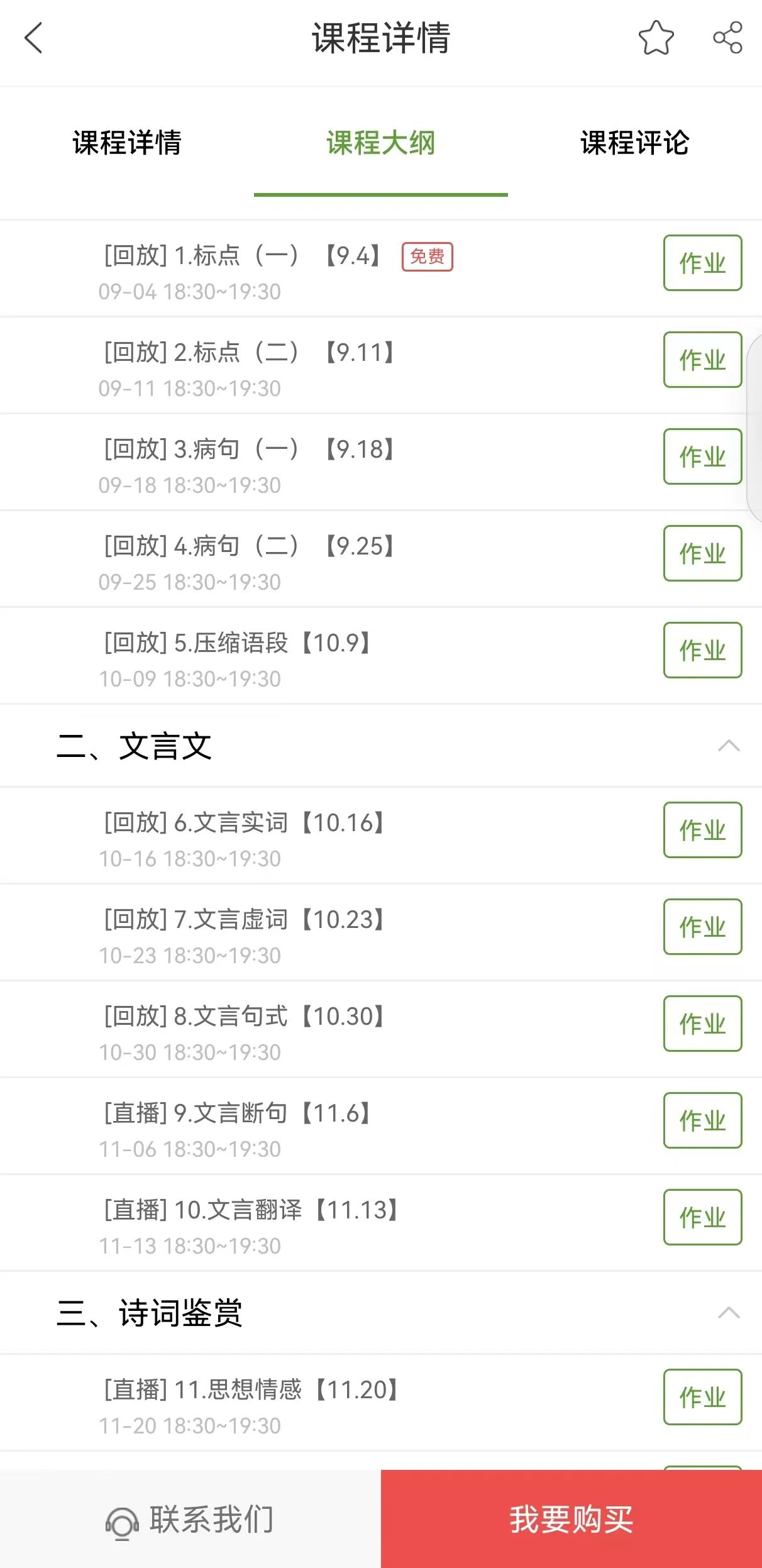Open 作业 for lesson 8.文言句式
This screenshot has width=762, height=1568.
(702, 1024)
